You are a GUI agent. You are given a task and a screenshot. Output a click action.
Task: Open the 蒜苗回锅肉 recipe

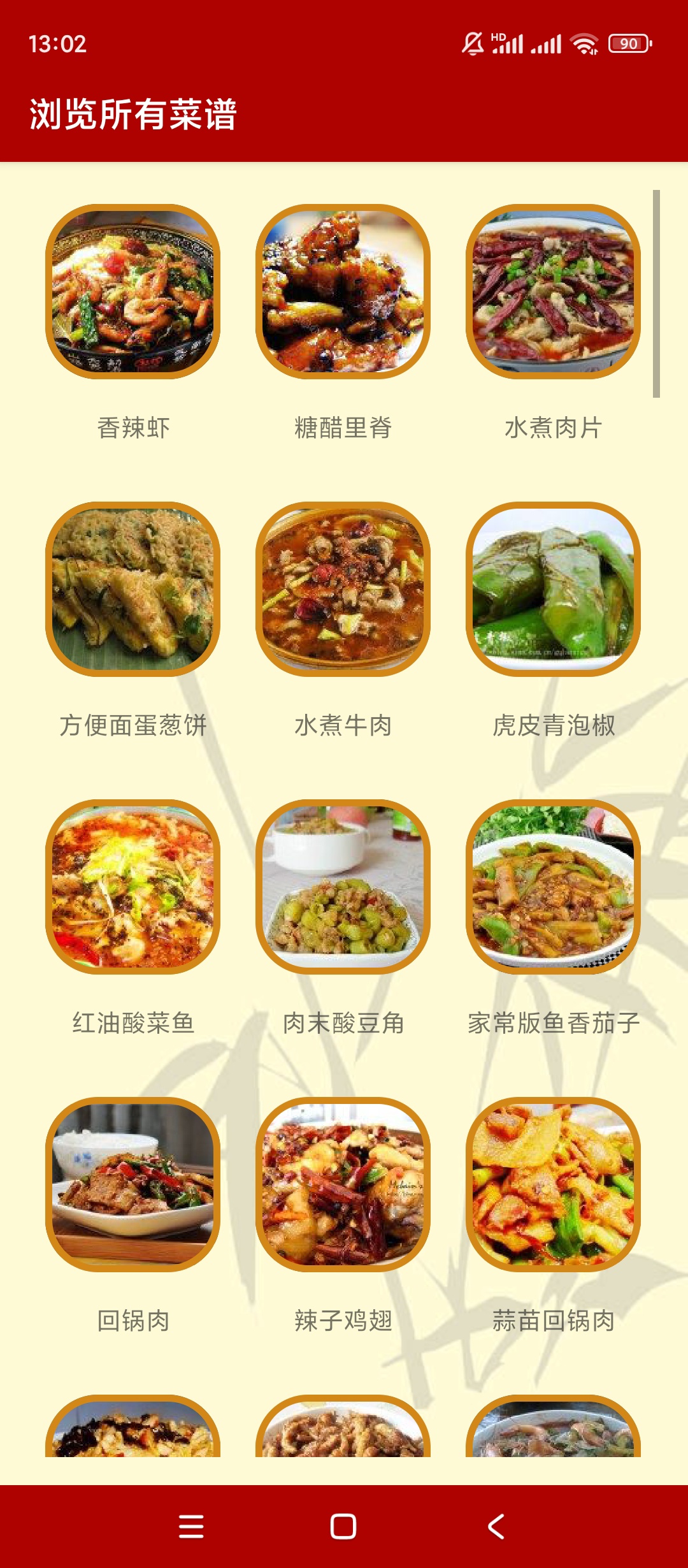pos(553,1184)
